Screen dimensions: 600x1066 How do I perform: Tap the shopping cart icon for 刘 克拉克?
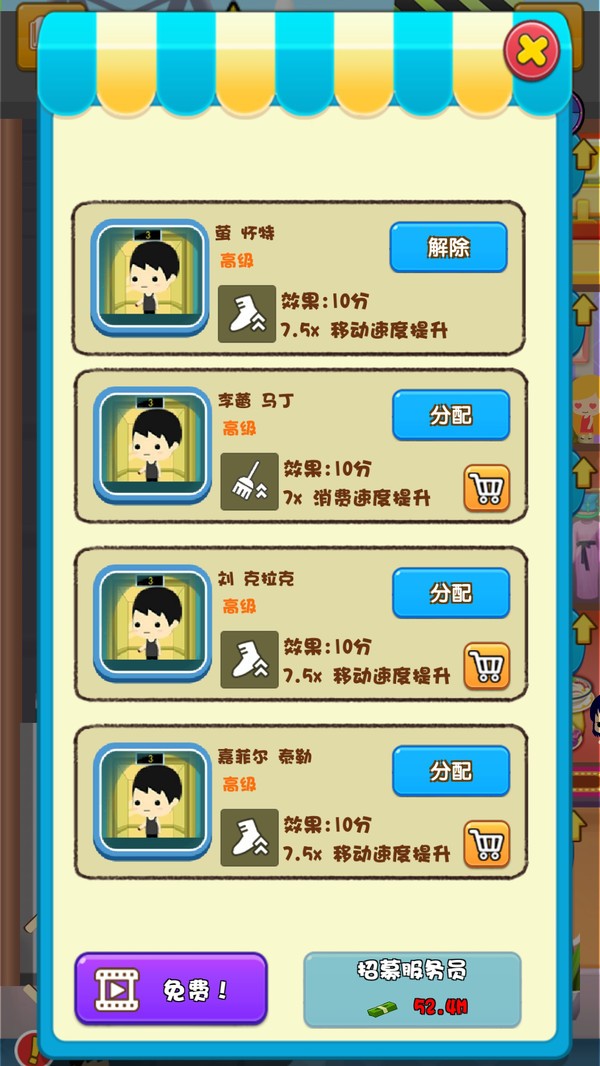[x=487, y=666]
